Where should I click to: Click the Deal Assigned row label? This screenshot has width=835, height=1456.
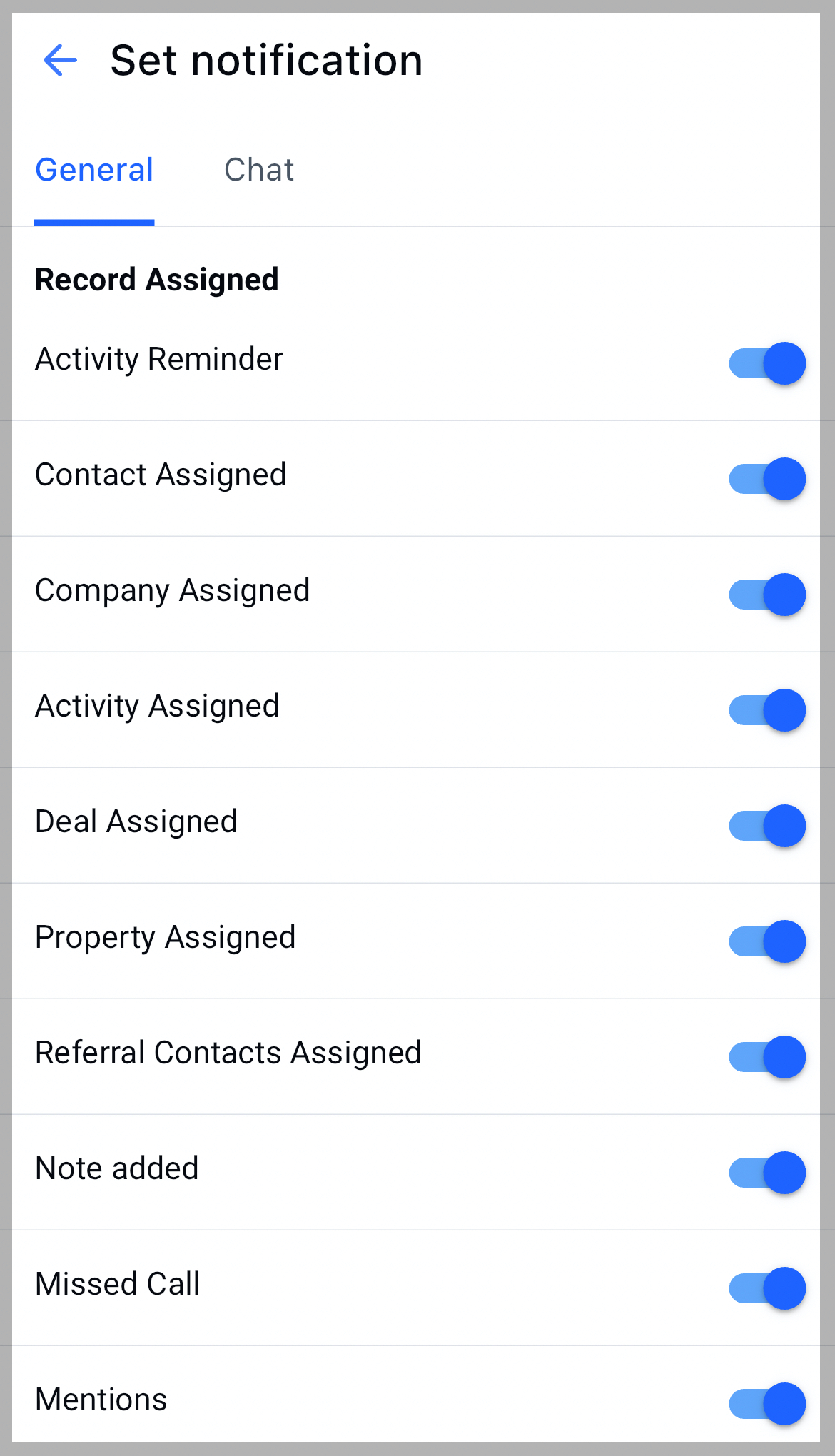tap(136, 821)
